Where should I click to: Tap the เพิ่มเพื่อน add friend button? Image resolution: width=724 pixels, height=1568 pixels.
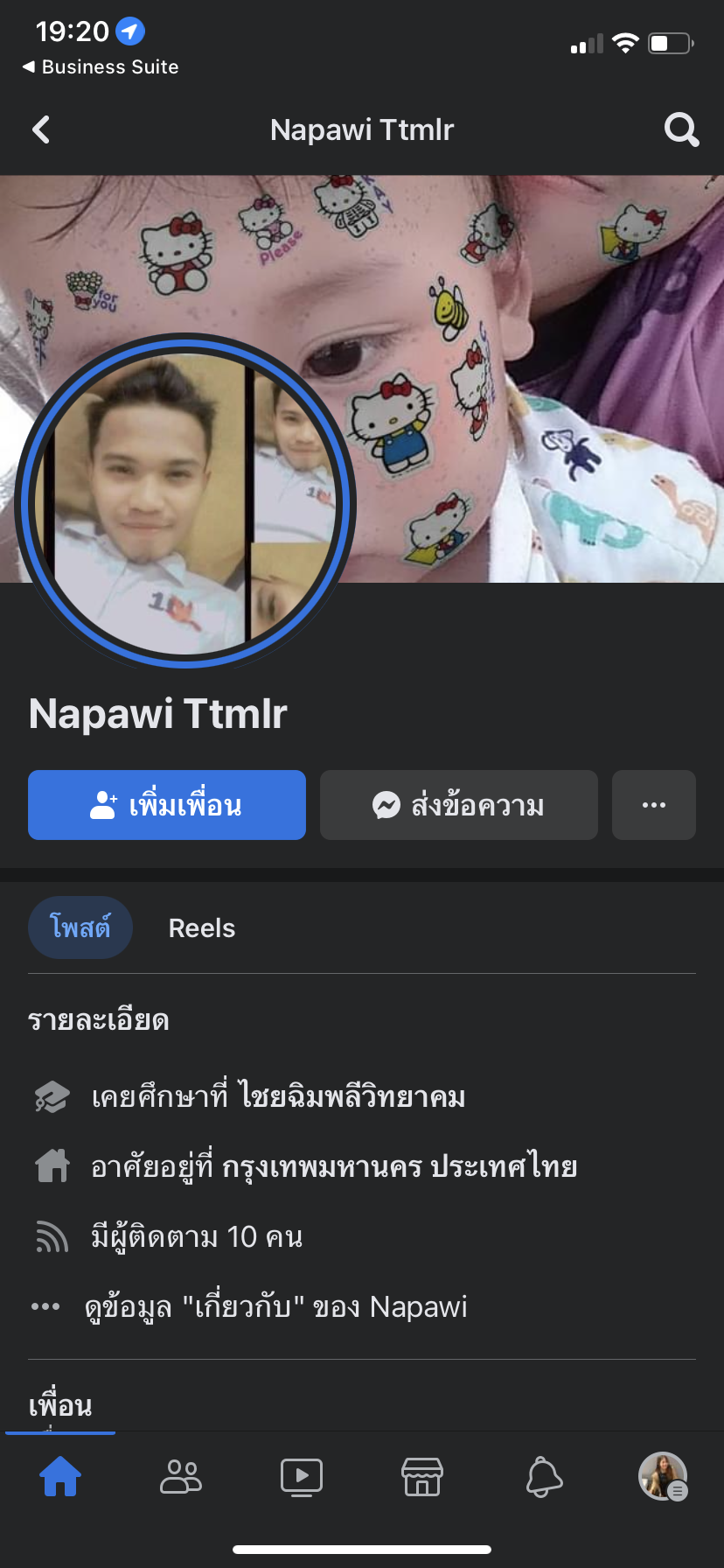click(167, 805)
